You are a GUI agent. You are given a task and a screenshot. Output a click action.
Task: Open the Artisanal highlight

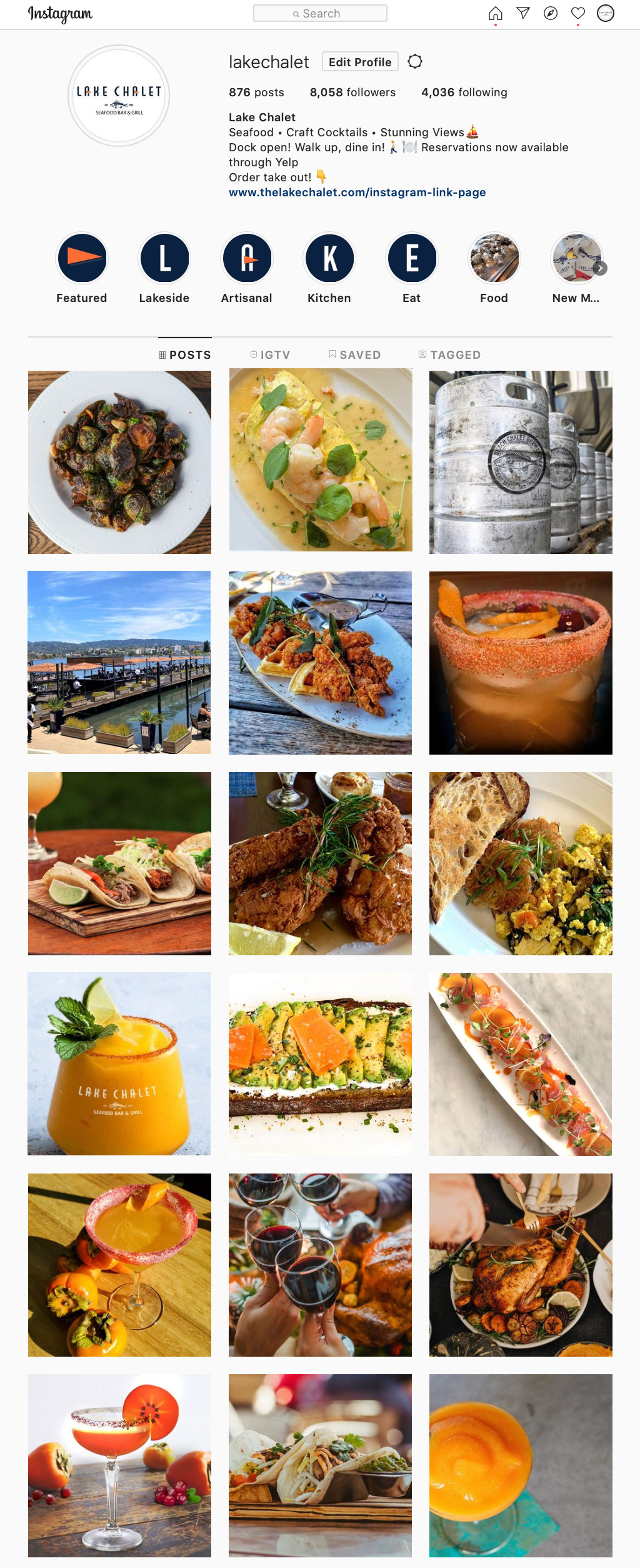coord(247,258)
